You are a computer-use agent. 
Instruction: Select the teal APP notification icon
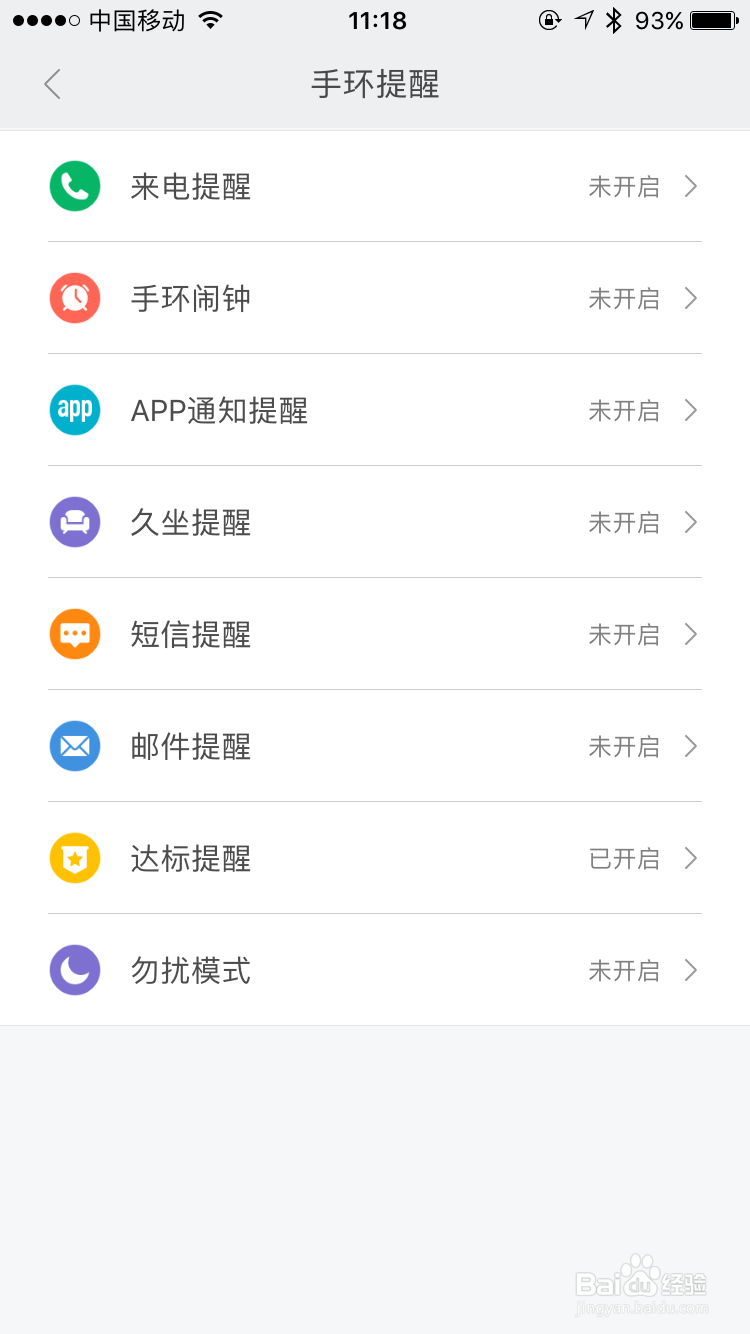[75, 410]
